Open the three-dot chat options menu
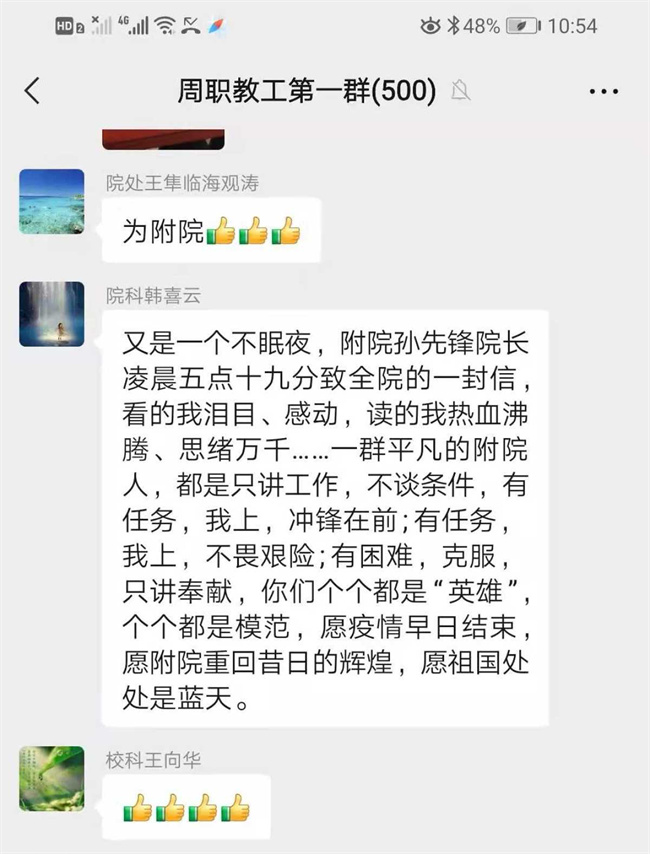The height and width of the screenshot is (854, 650). [x=603, y=92]
